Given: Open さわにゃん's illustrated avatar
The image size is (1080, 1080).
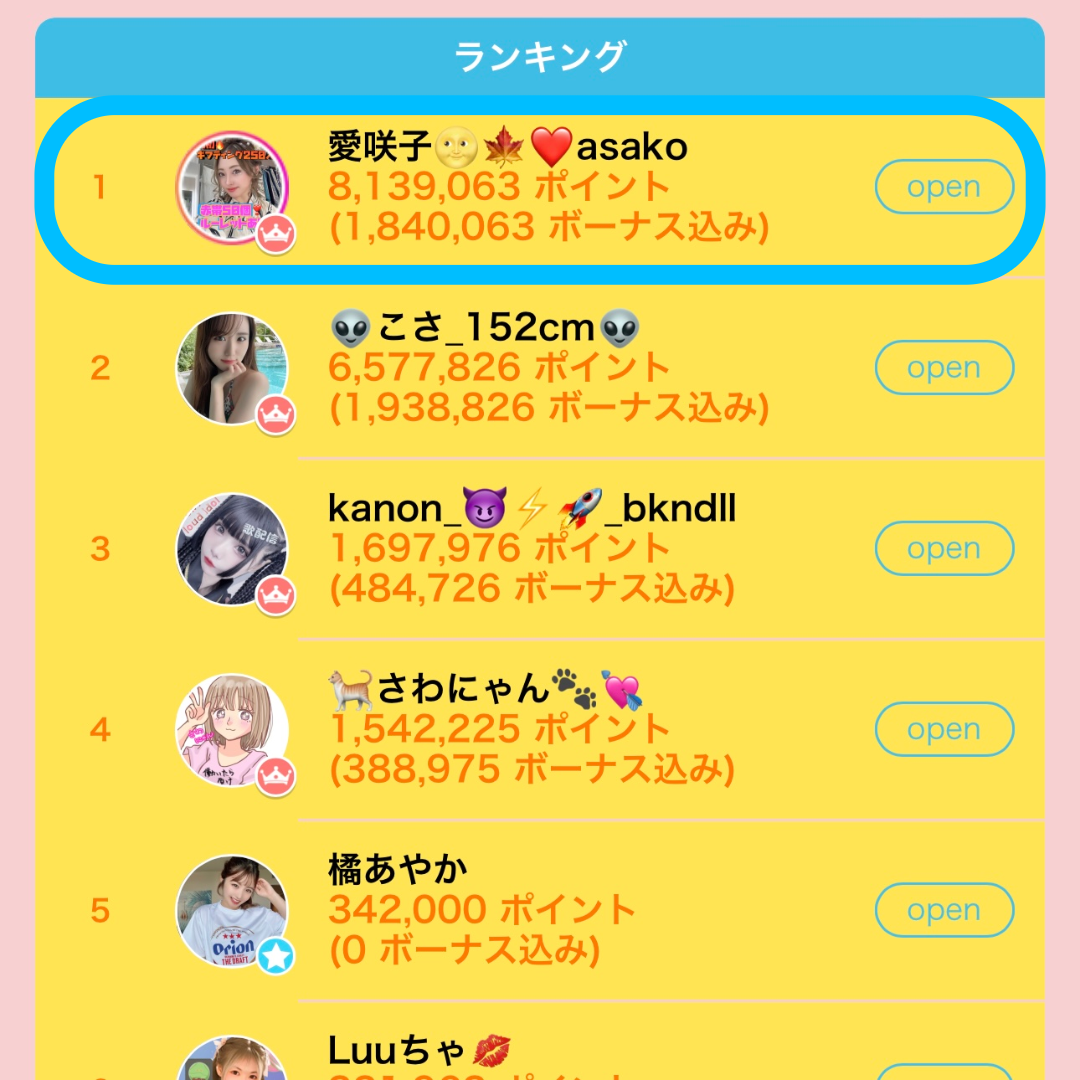Looking at the screenshot, I should (231, 730).
